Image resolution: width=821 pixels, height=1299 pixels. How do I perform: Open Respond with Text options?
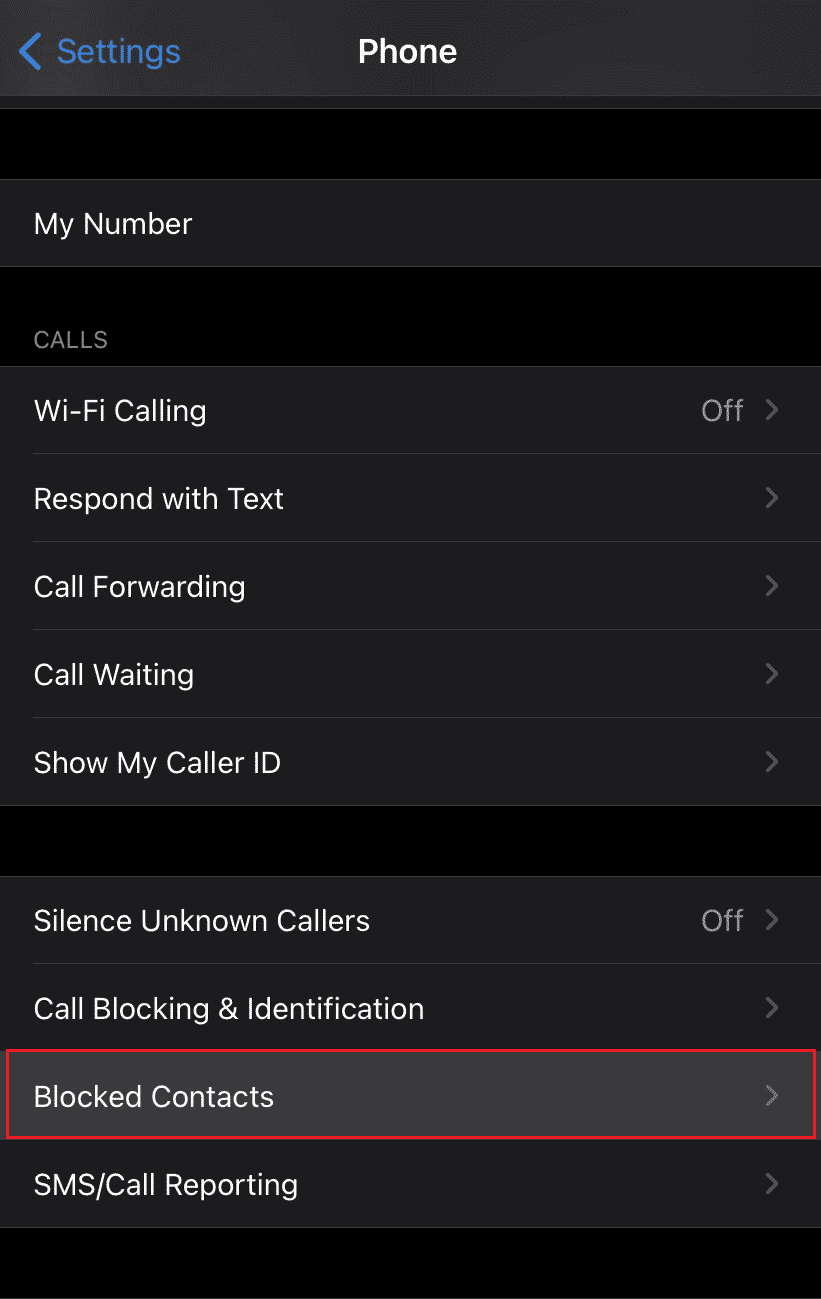click(410, 498)
